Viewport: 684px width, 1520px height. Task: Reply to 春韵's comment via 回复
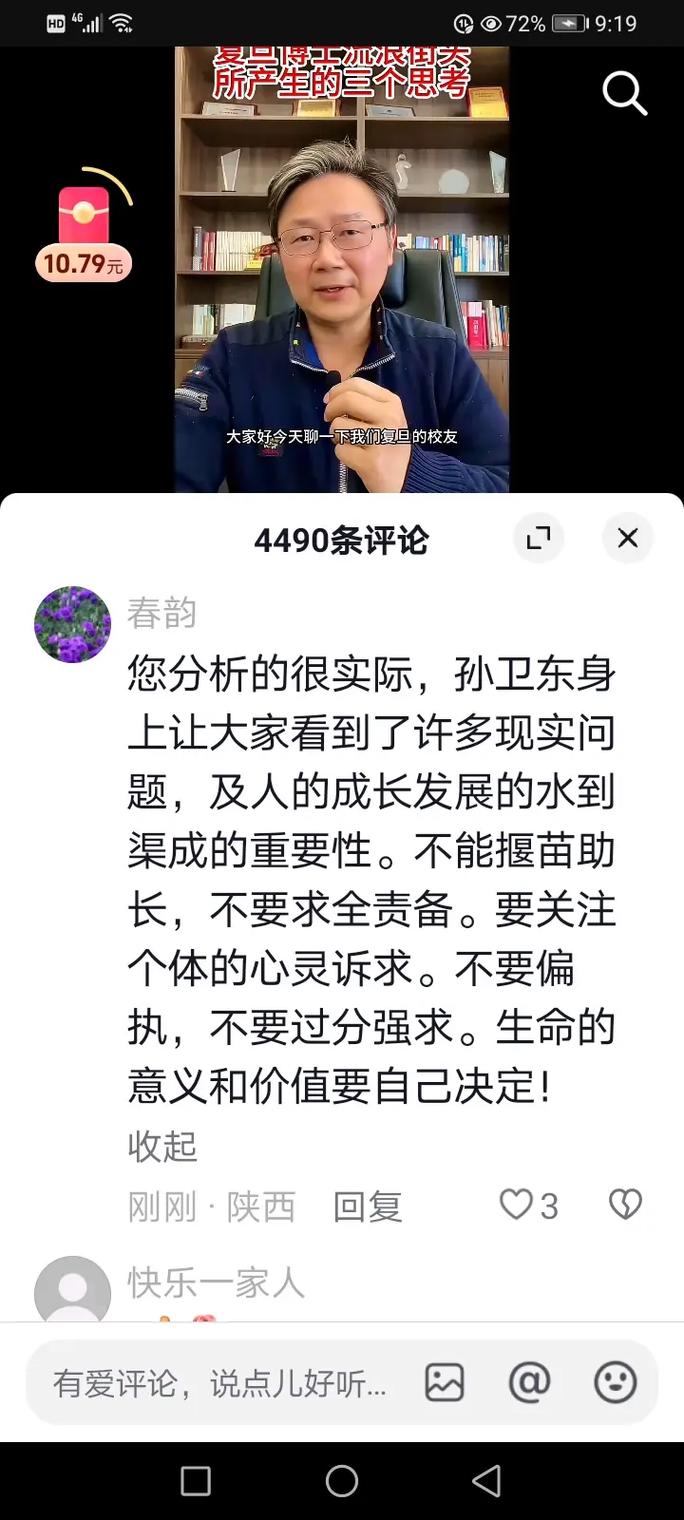(x=367, y=1206)
